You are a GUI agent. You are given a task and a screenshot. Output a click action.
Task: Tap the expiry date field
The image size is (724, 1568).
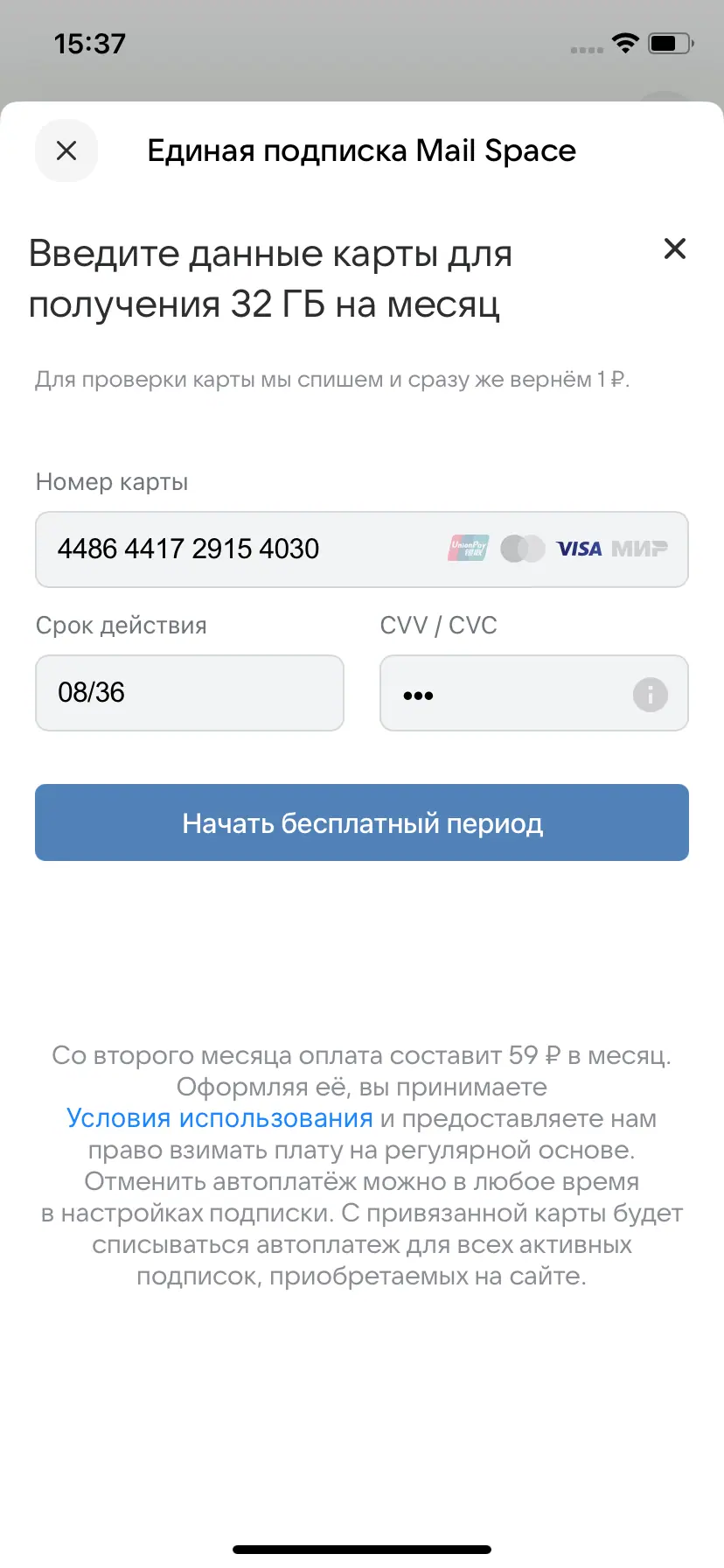[189, 693]
